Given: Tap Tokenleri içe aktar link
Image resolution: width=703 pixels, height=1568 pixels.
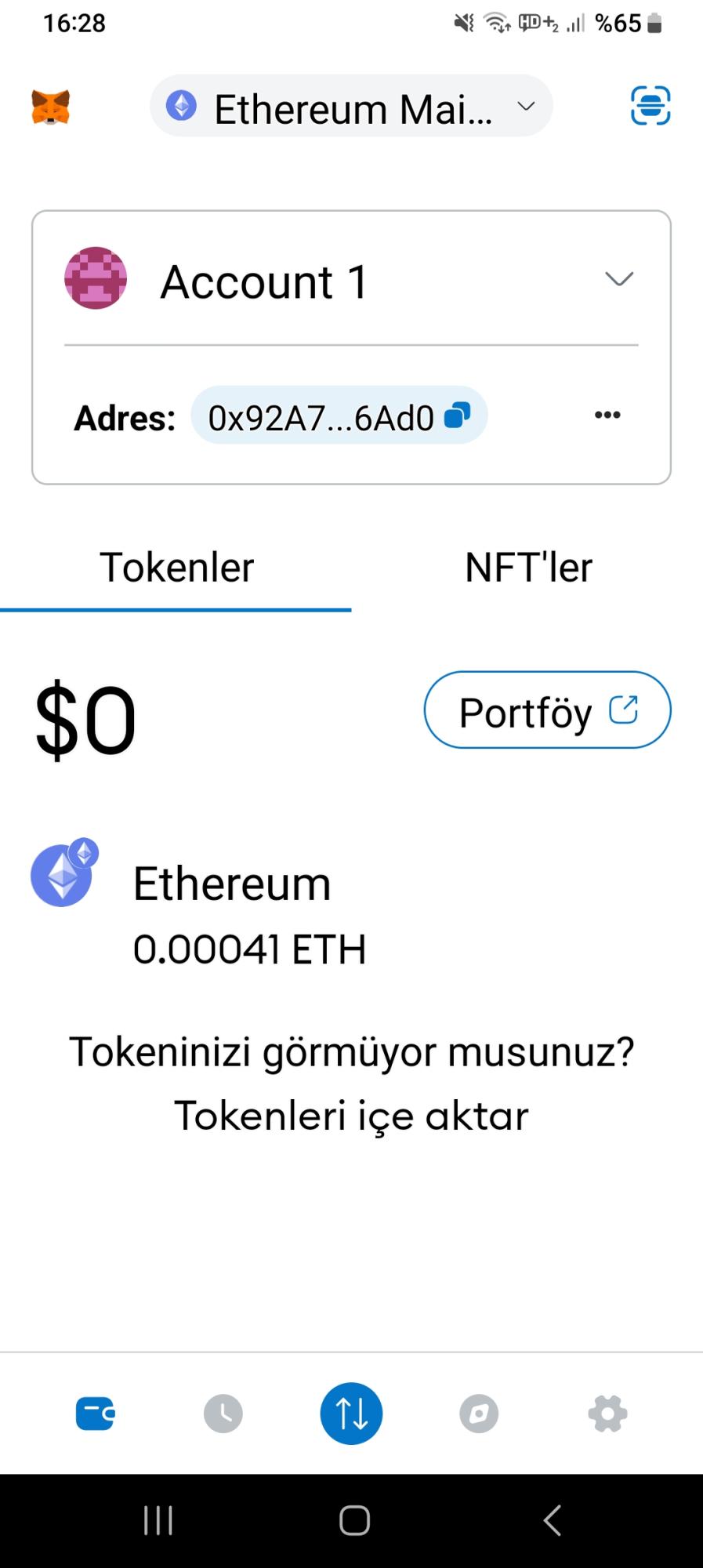Looking at the screenshot, I should point(351,1116).
